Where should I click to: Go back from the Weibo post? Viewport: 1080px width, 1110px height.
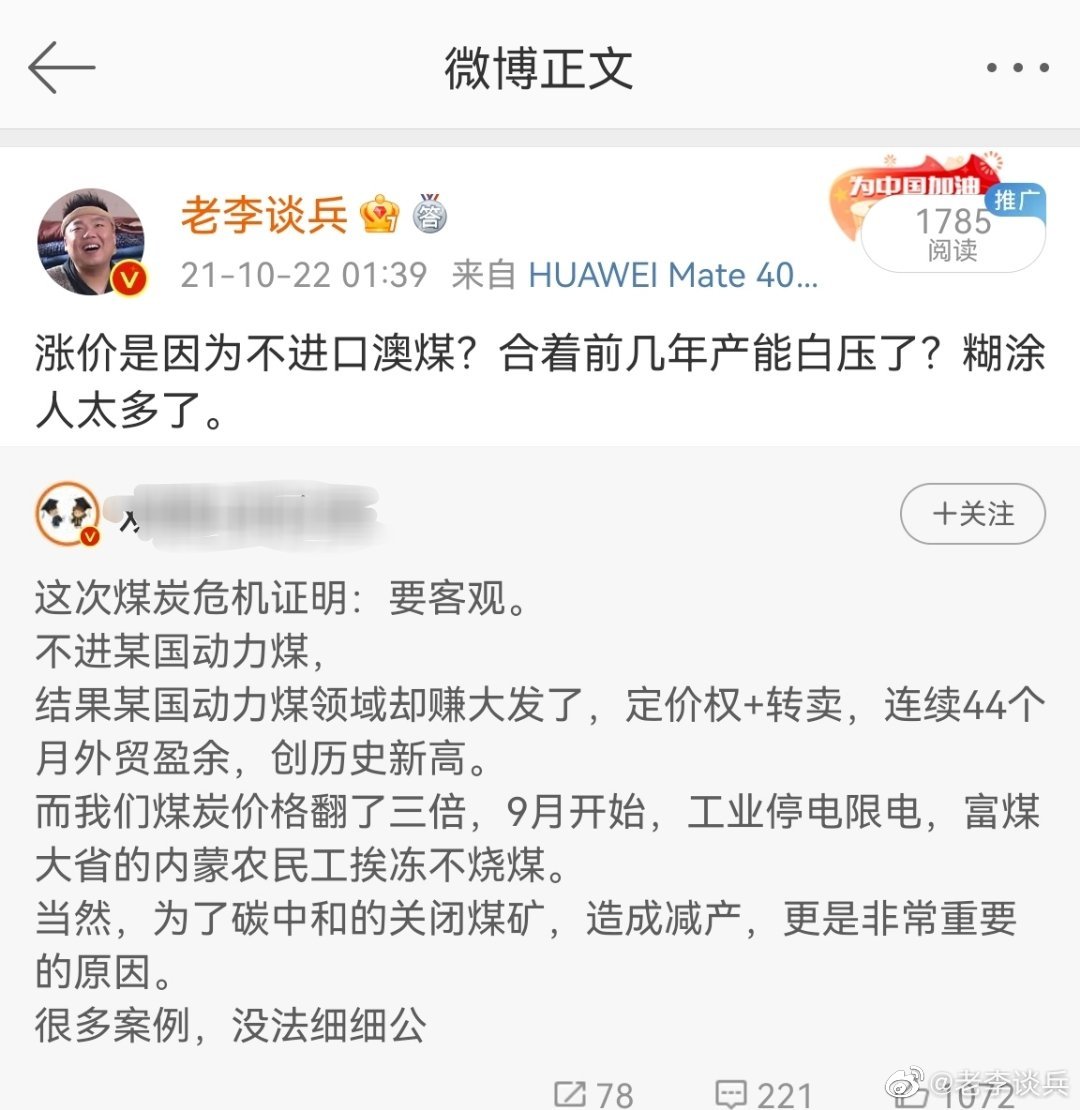pyautogui.click(x=62, y=68)
